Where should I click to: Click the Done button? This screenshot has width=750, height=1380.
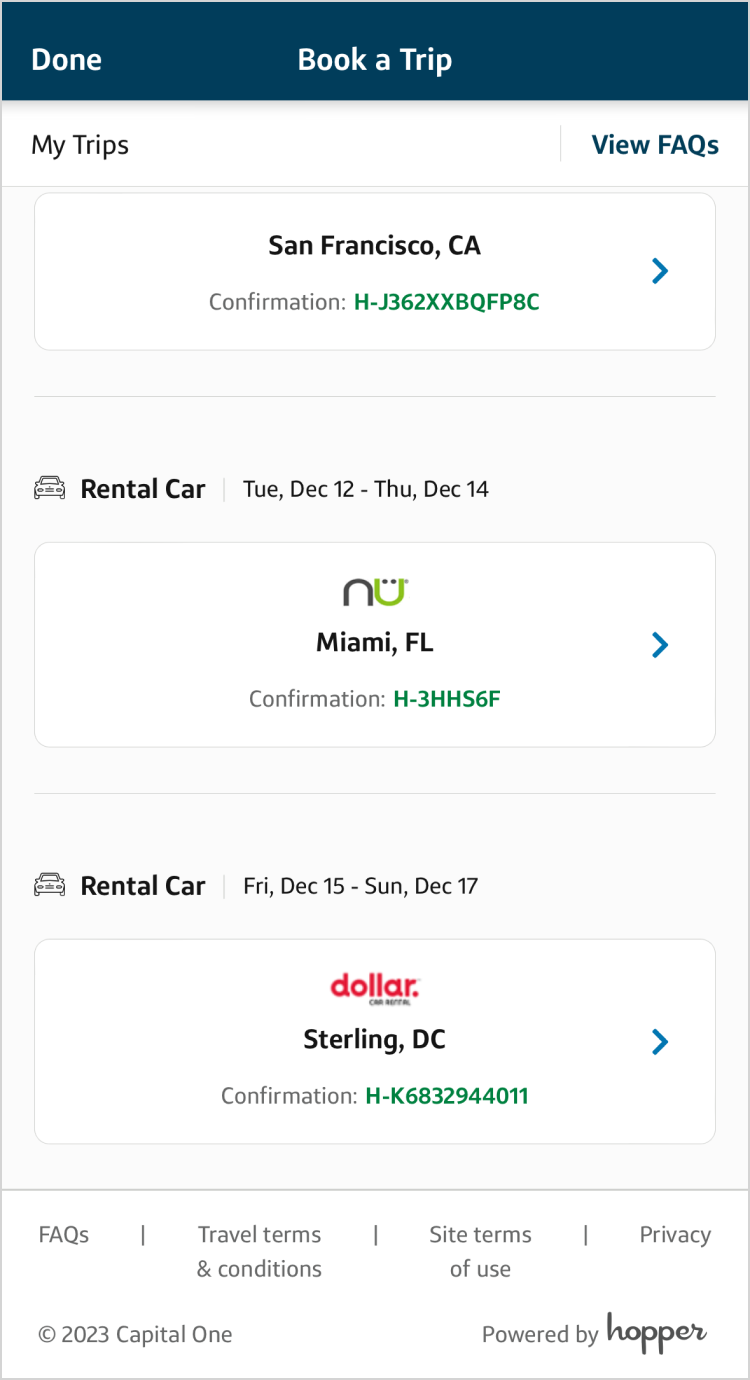[66, 59]
